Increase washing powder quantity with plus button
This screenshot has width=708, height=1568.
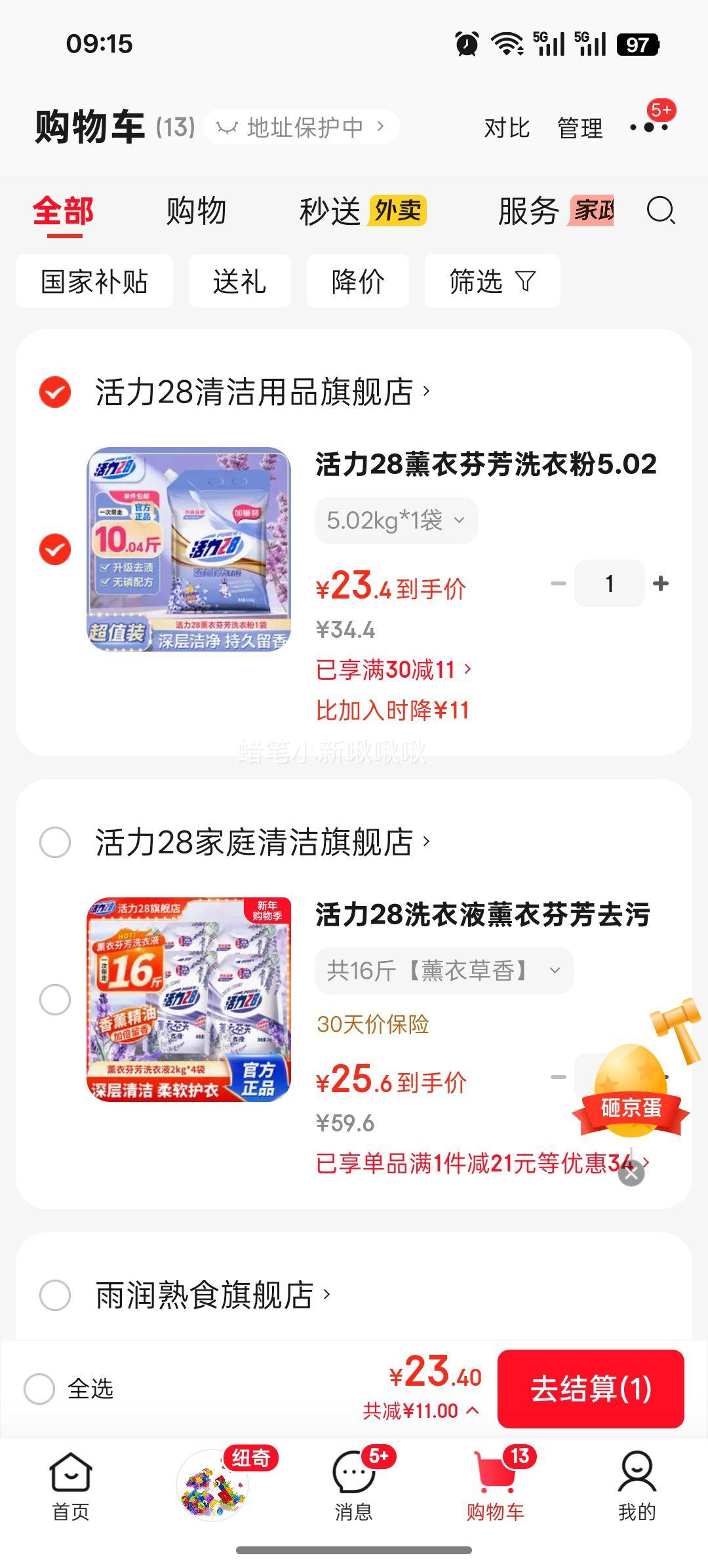coord(660,583)
